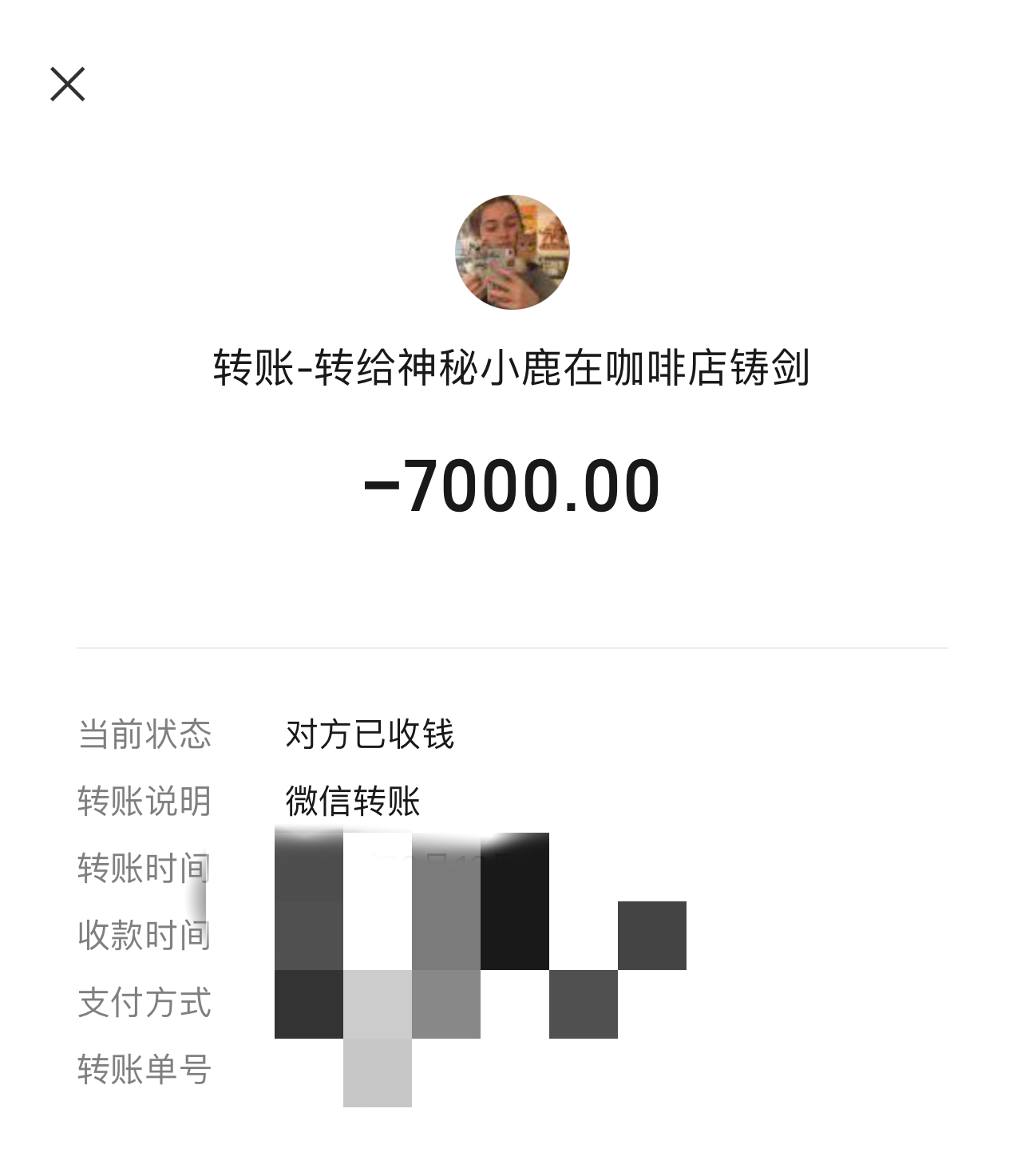Click the 转账时间 label

pyautogui.click(x=144, y=867)
